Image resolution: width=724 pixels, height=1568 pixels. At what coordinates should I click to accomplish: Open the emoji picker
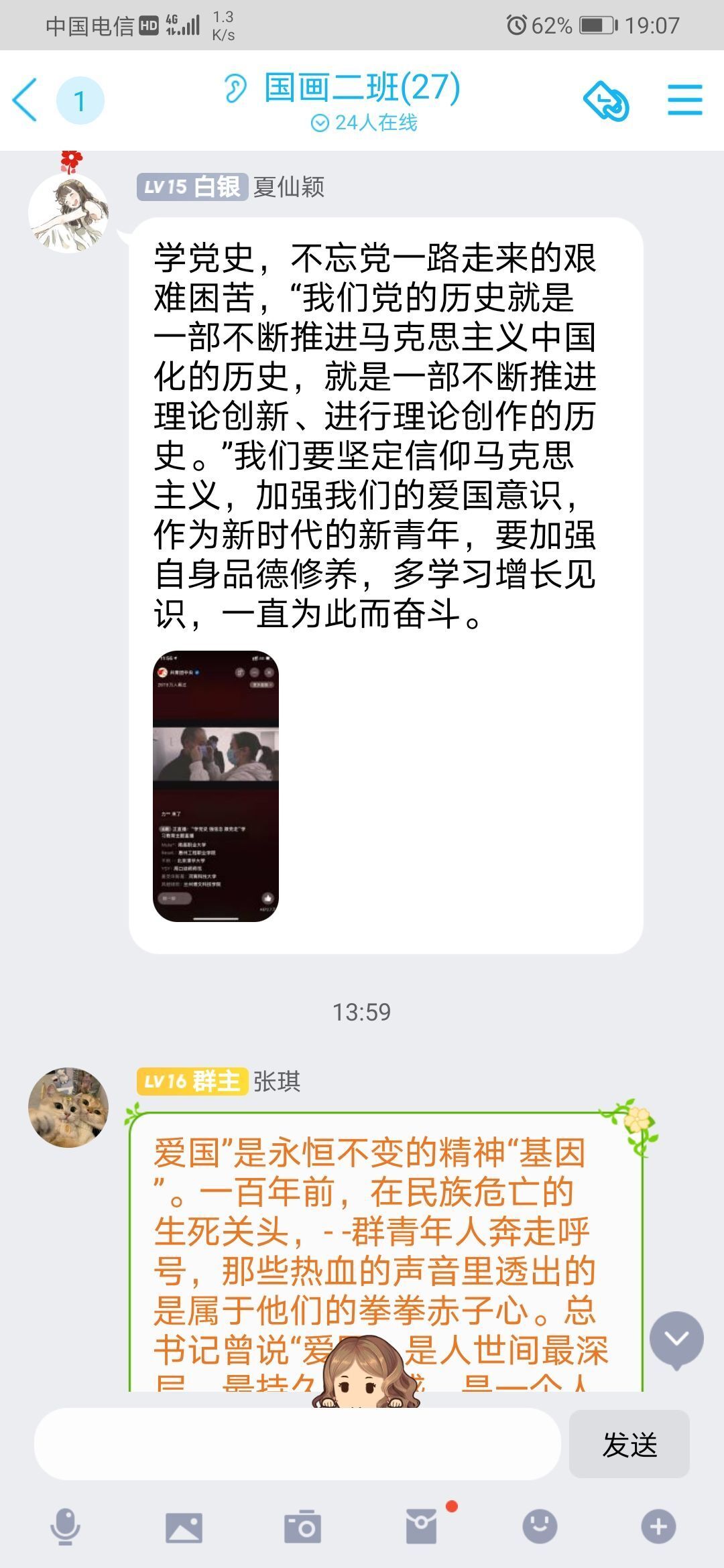(x=540, y=1526)
